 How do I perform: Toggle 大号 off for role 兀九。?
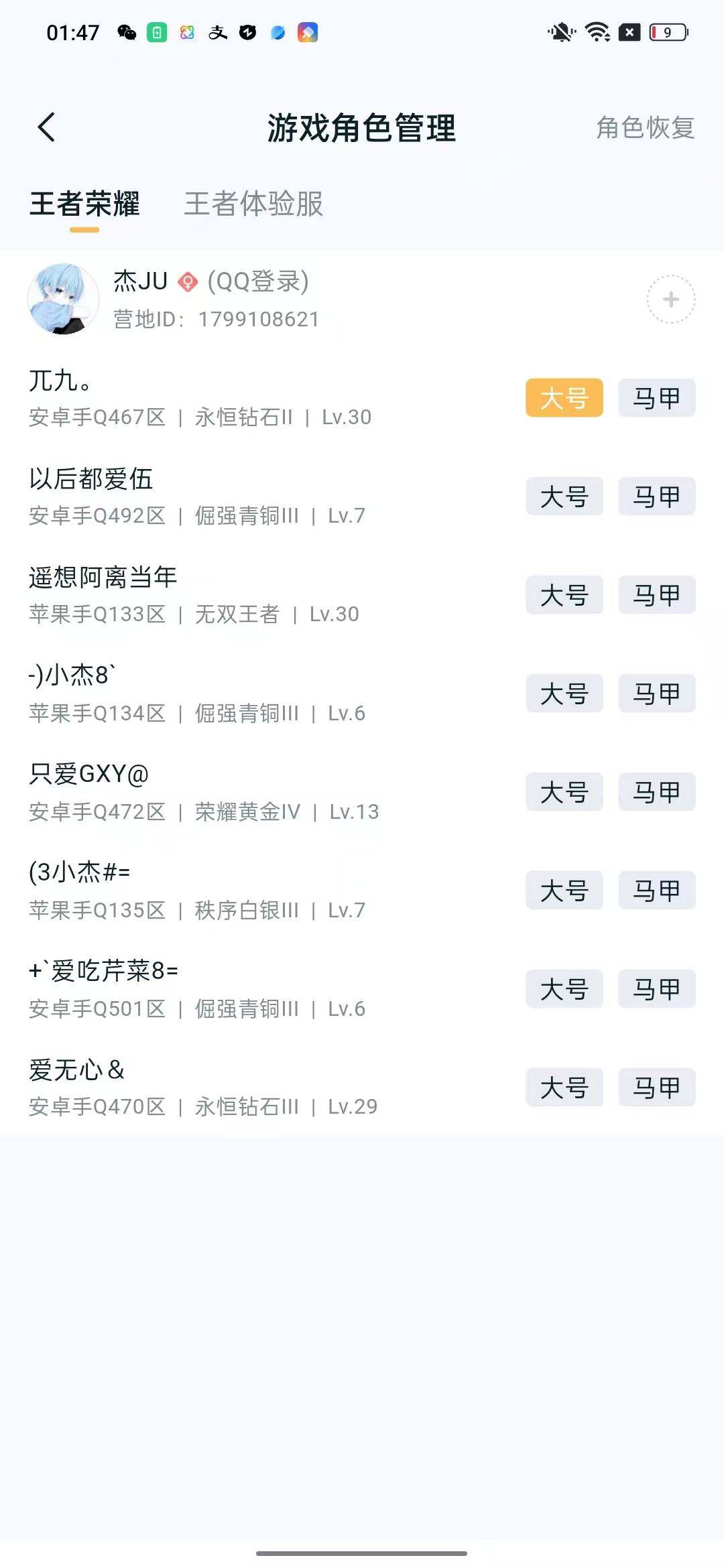click(x=564, y=398)
